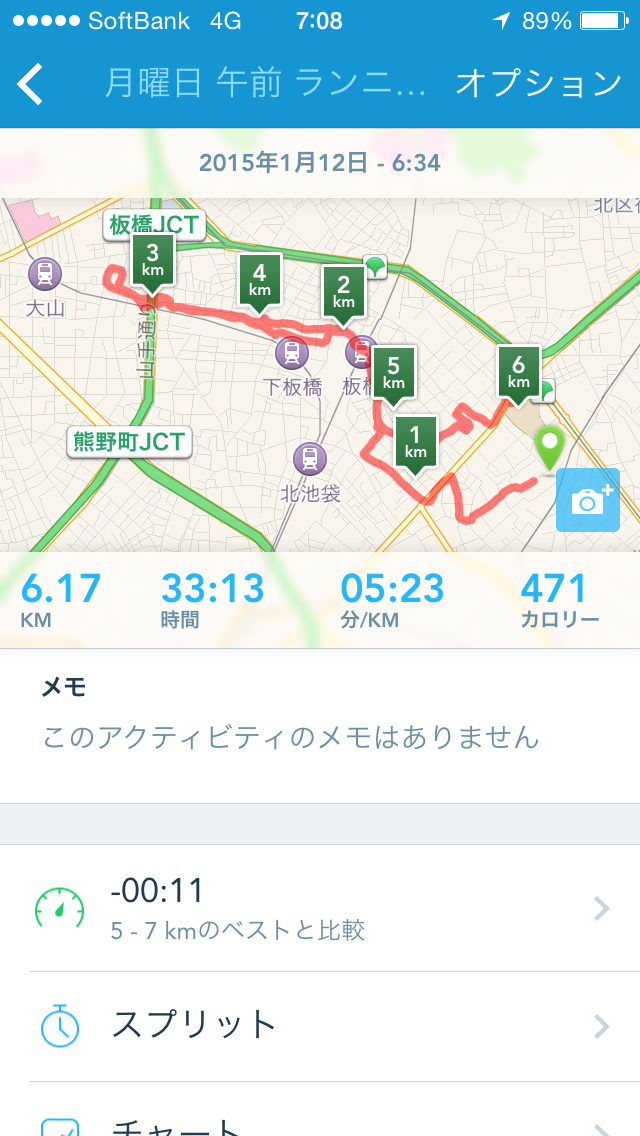
Task: Open the オプション menu
Action: click(539, 84)
